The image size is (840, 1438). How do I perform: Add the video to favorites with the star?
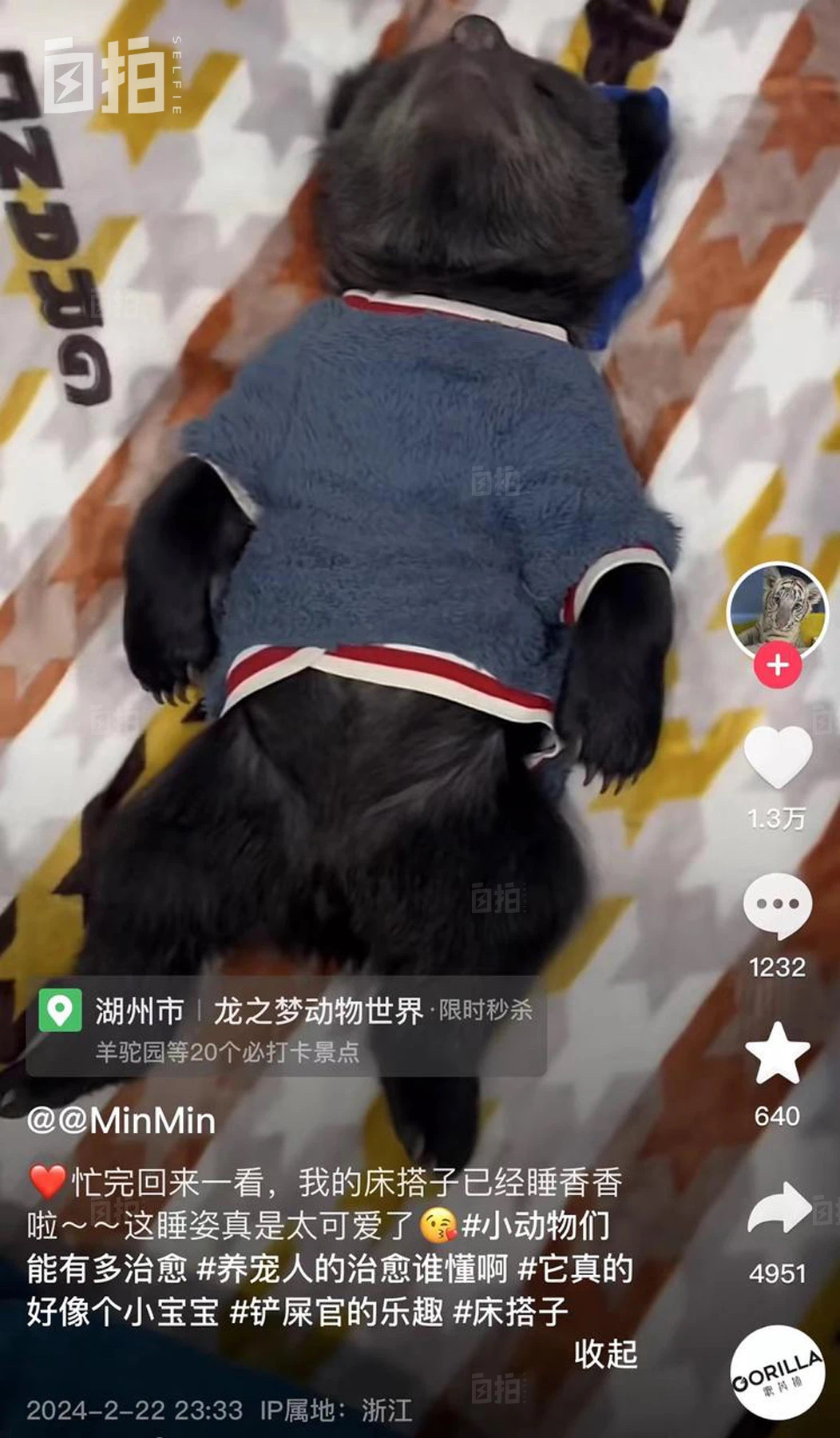777,1055
